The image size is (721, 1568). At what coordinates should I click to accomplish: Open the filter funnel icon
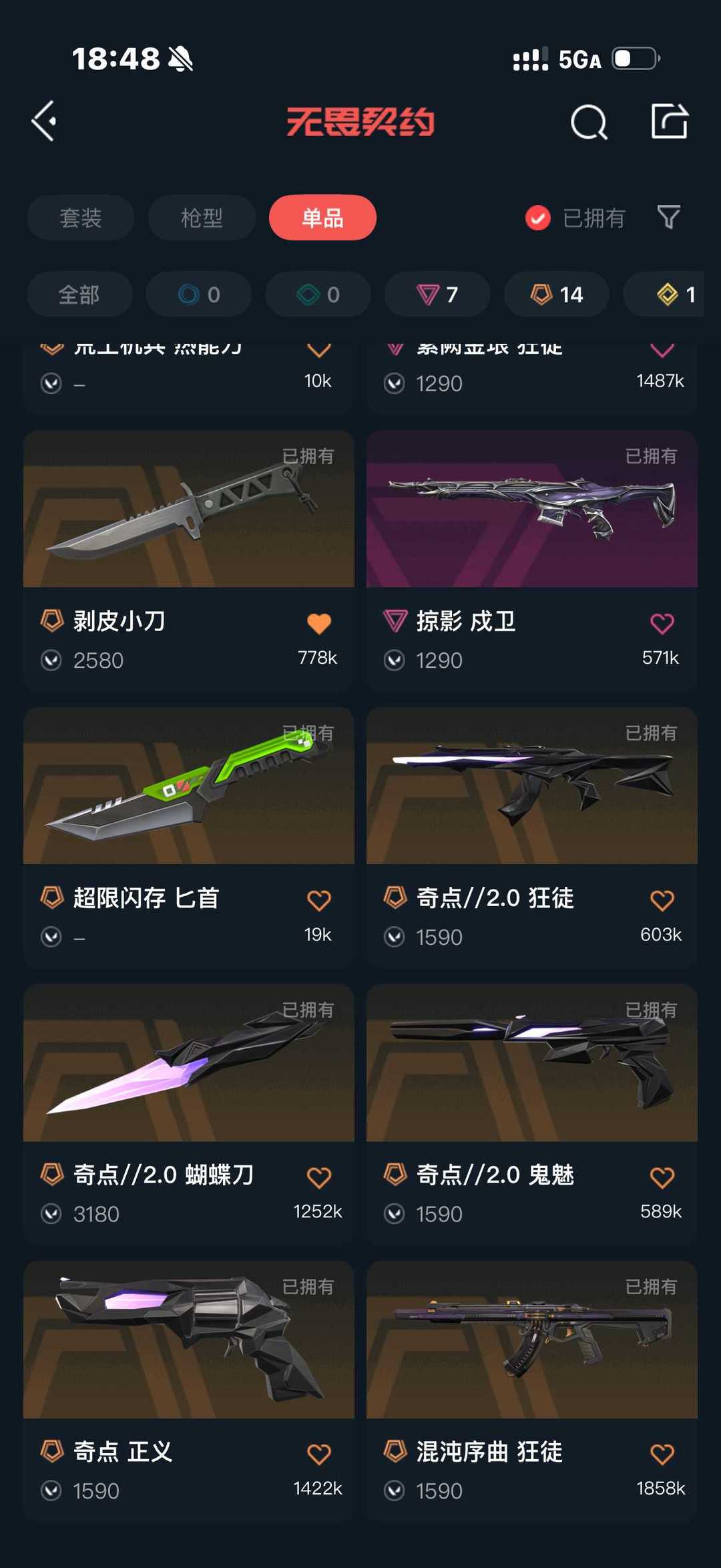668,218
